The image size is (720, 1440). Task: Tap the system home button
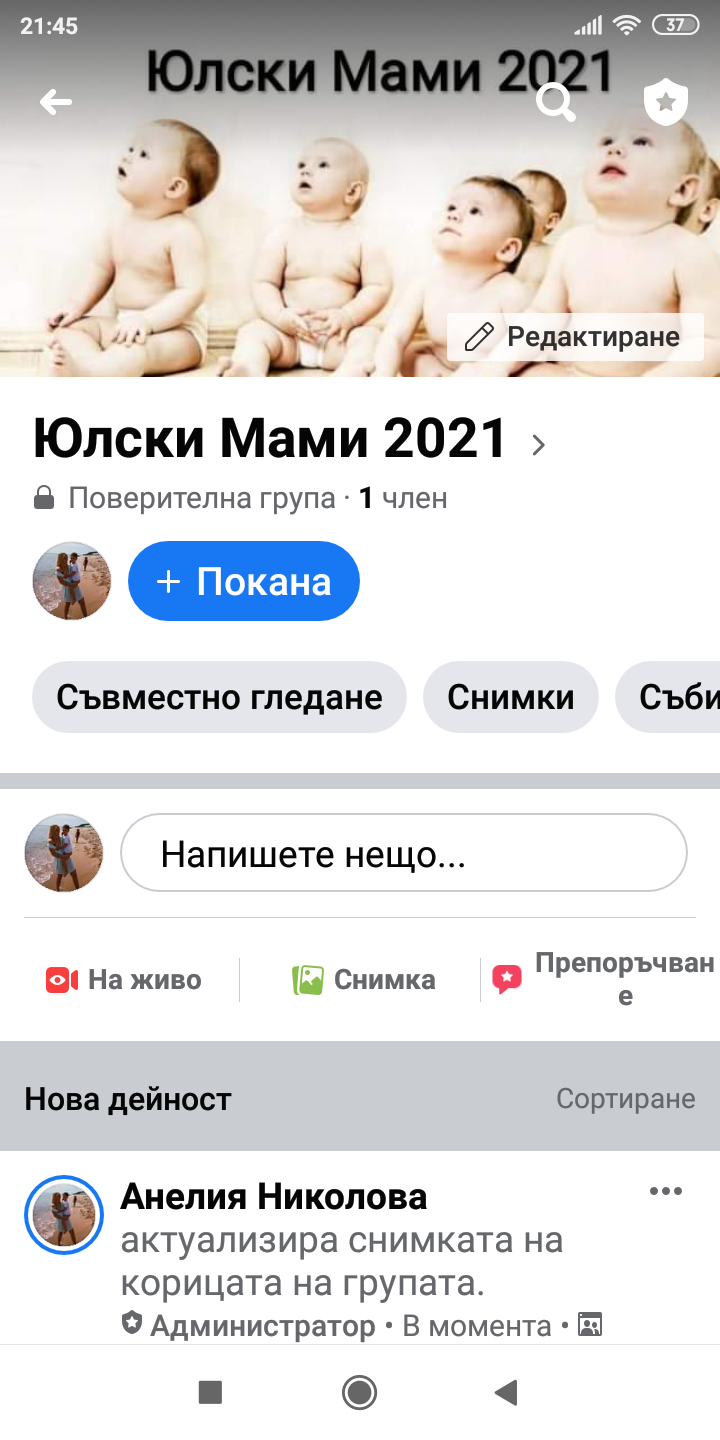[x=359, y=1392]
